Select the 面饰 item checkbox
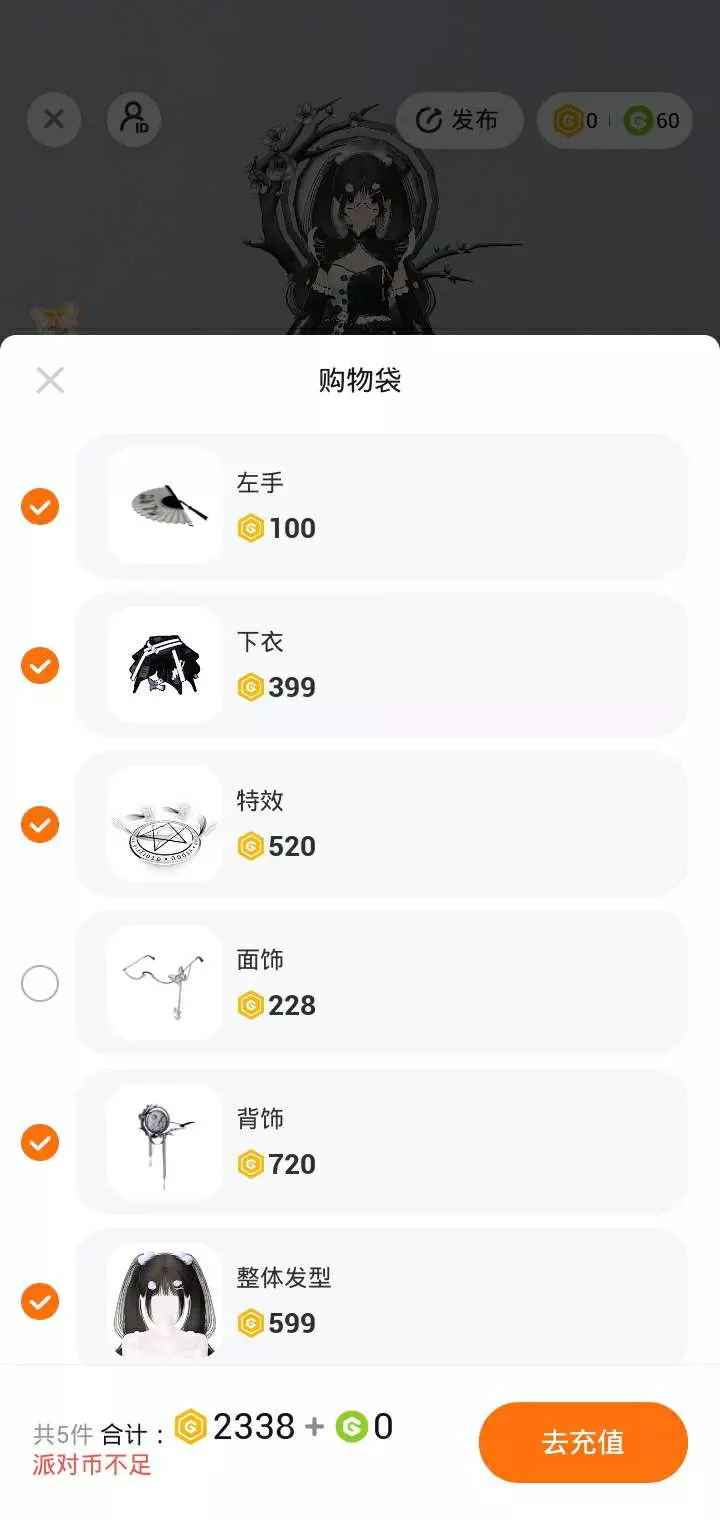720x1520 pixels. (40, 984)
